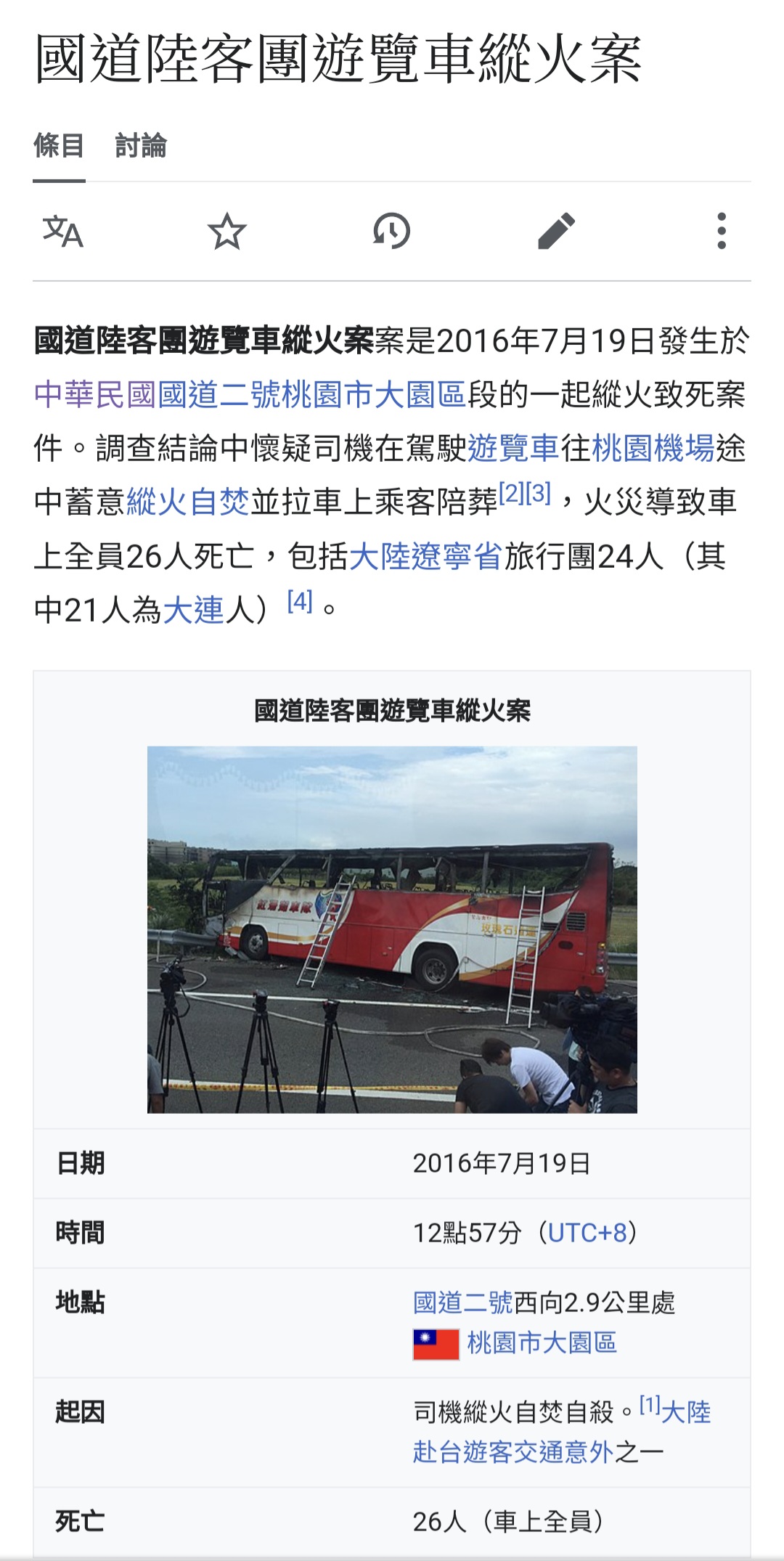
Task: Add this article to the watchlist
Action: 227,232
